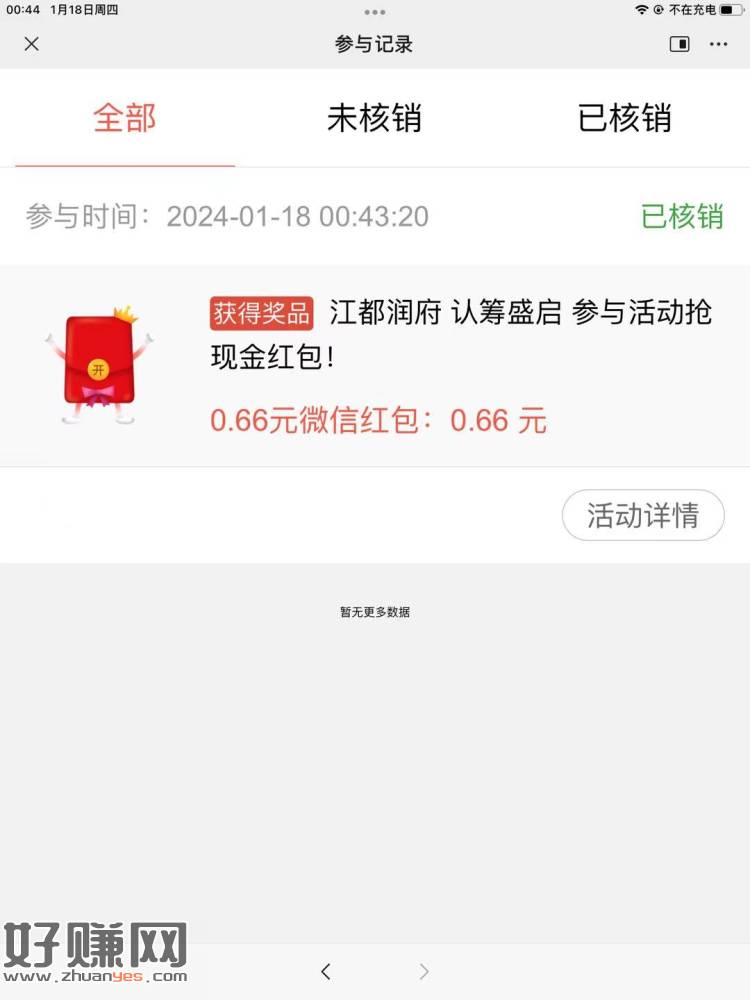Screen dimensions: 750x1000
Task: Open the three-dot more menu
Action: [718, 44]
